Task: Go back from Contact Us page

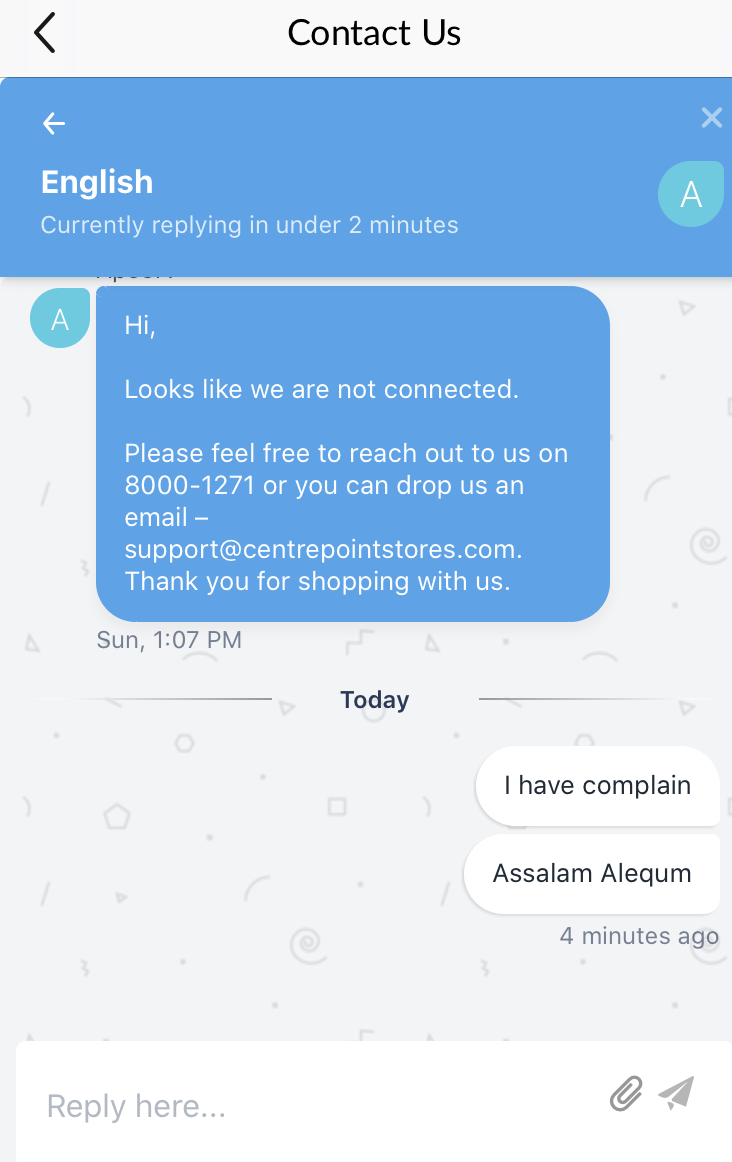Action: pyautogui.click(x=45, y=33)
